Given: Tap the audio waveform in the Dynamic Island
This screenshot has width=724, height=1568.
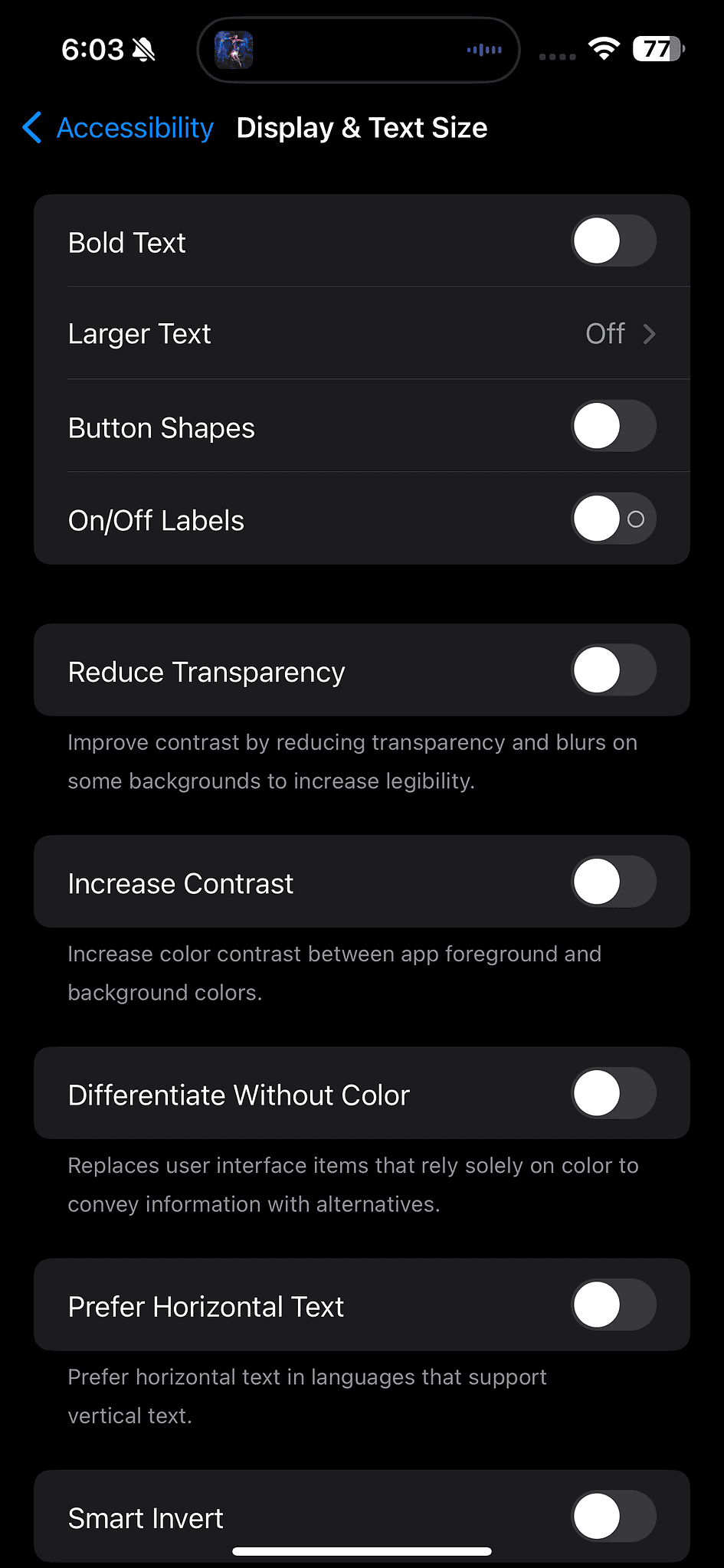Looking at the screenshot, I should click(483, 49).
